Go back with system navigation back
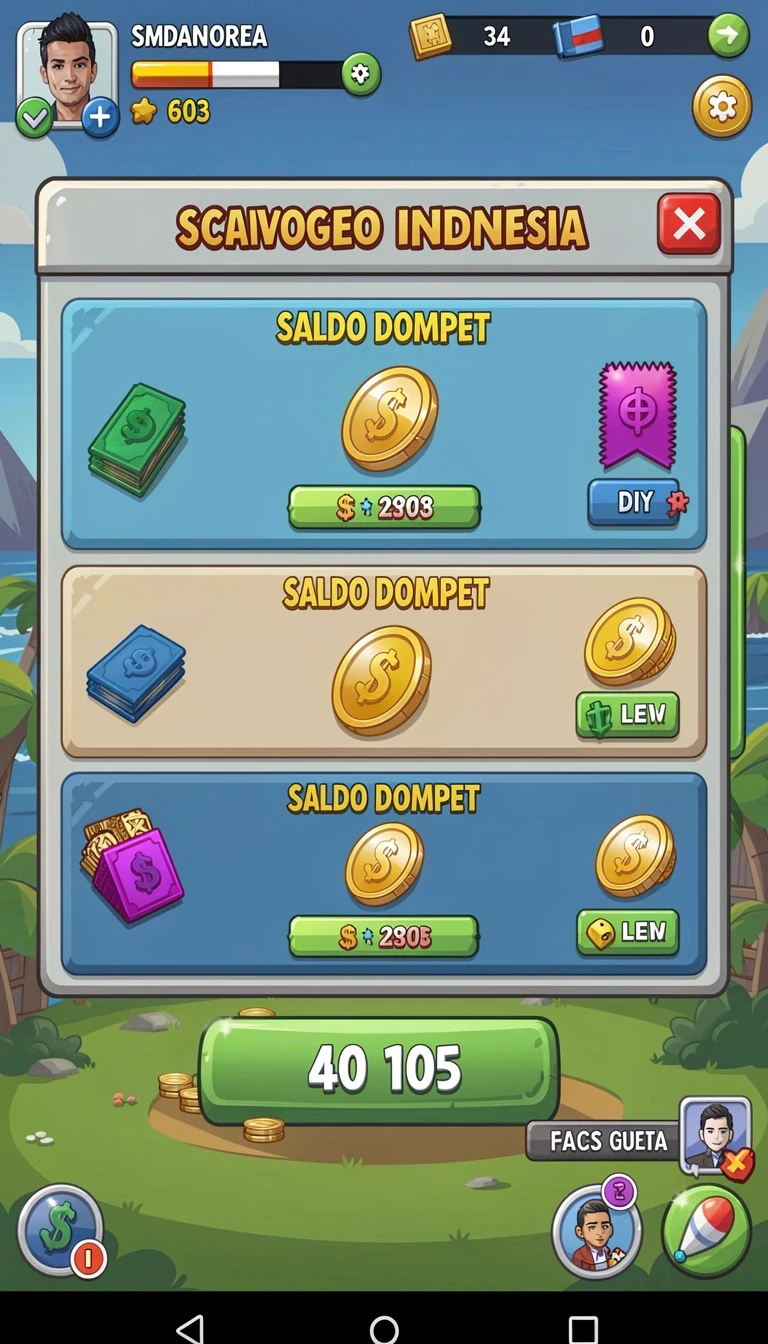The image size is (768, 1344). (x=189, y=1328)
